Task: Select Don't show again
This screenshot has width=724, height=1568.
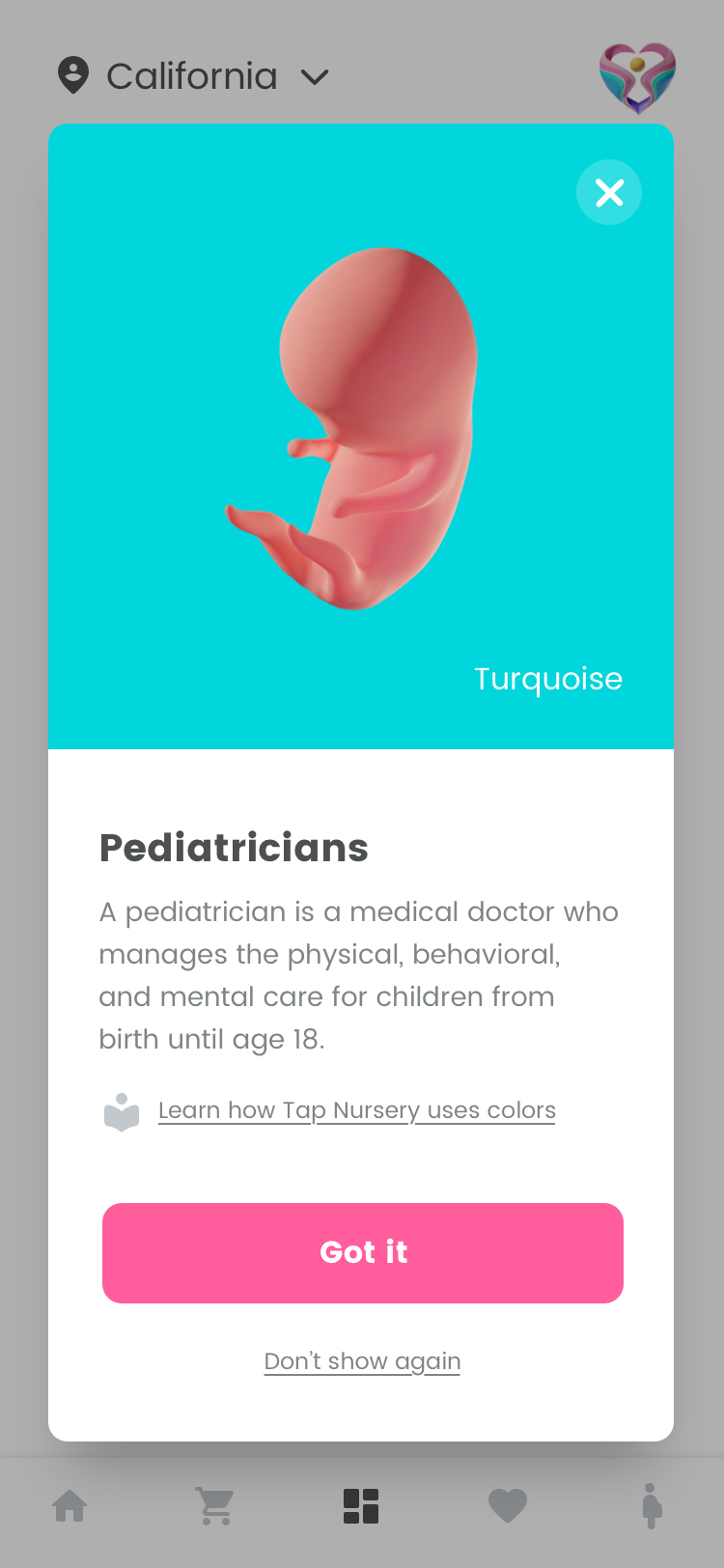Action: [x=362, y=1361]
